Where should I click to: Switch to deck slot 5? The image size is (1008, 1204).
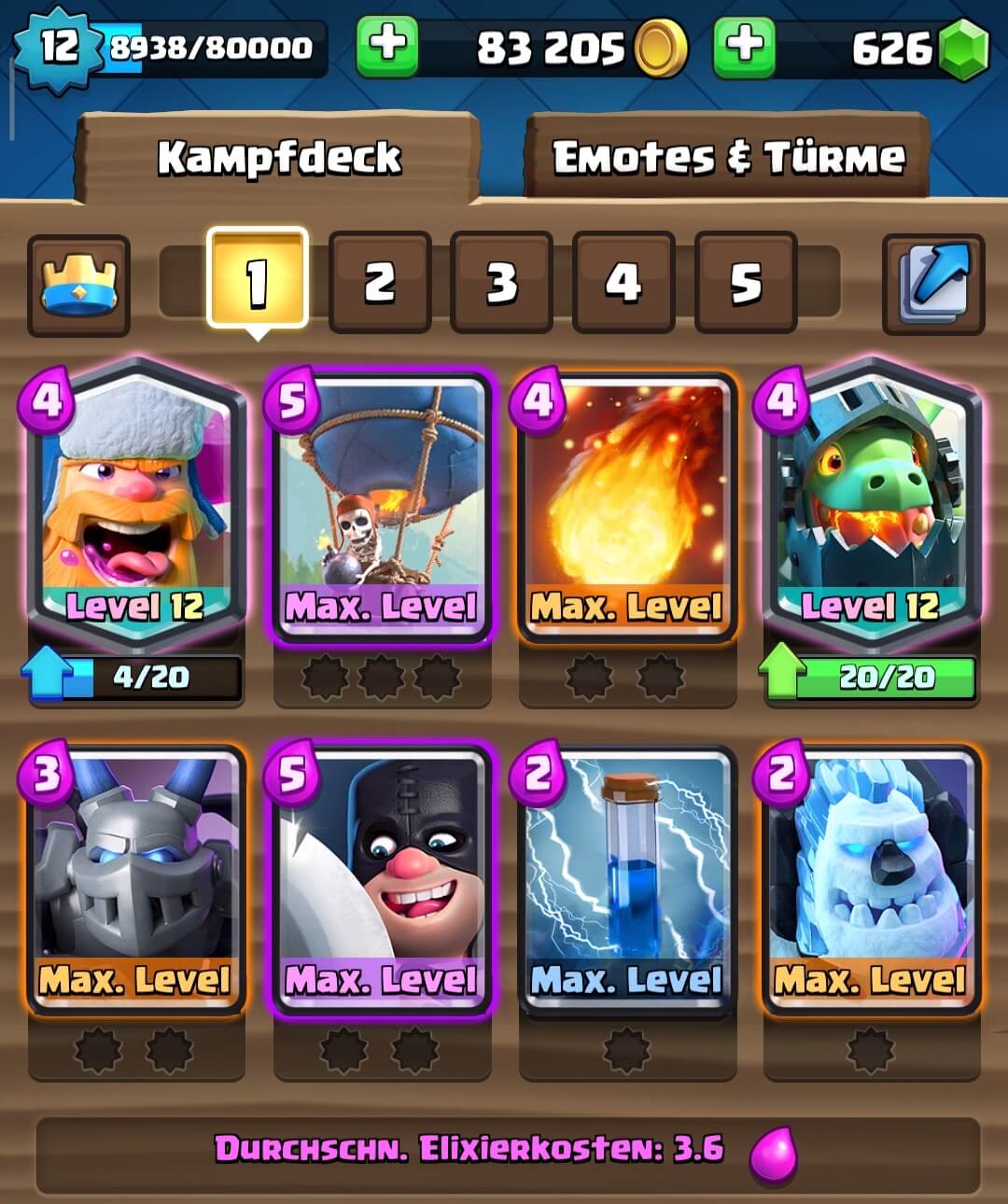[745, 282]
